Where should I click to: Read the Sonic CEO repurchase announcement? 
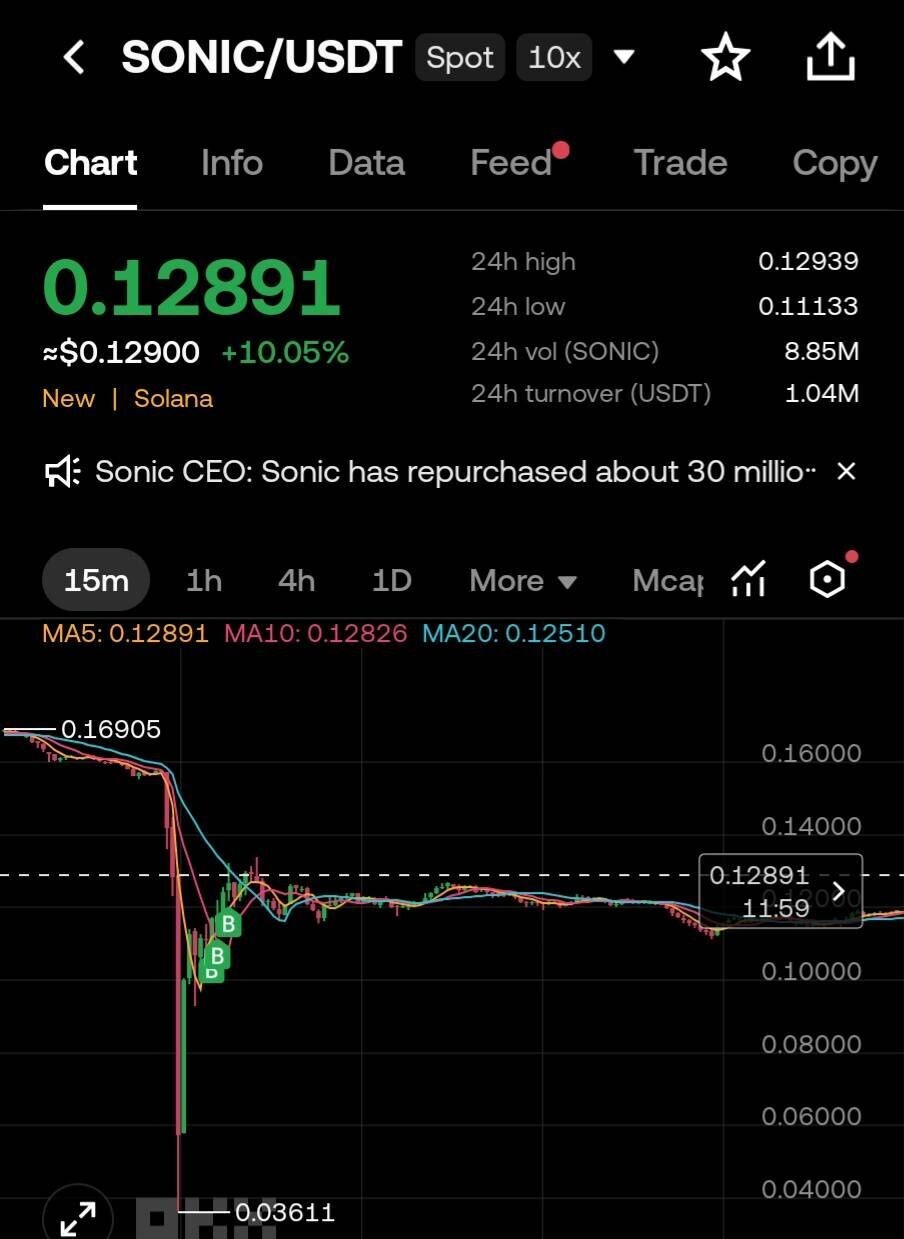[x=455, y=471]
